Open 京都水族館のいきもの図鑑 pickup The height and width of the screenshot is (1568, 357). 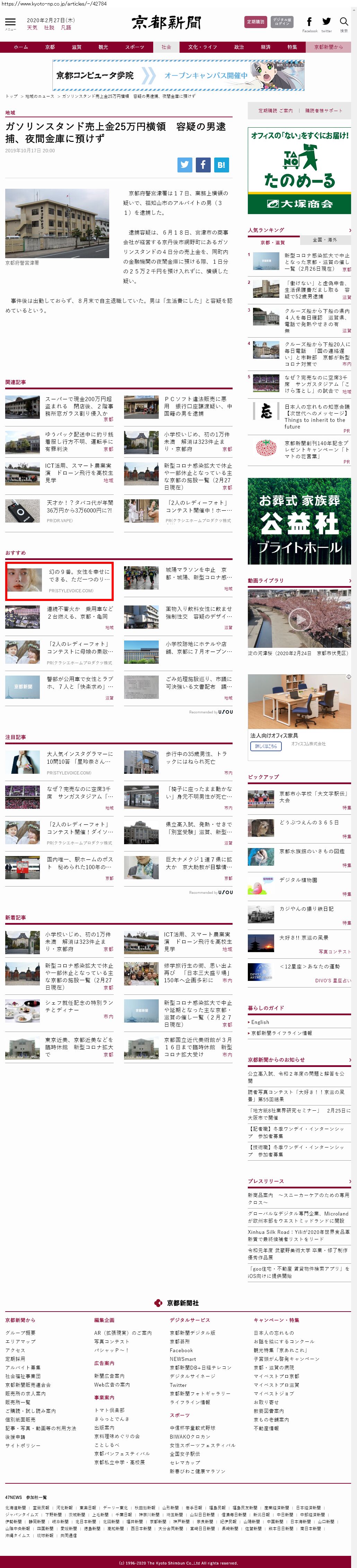tap(311, 851)
